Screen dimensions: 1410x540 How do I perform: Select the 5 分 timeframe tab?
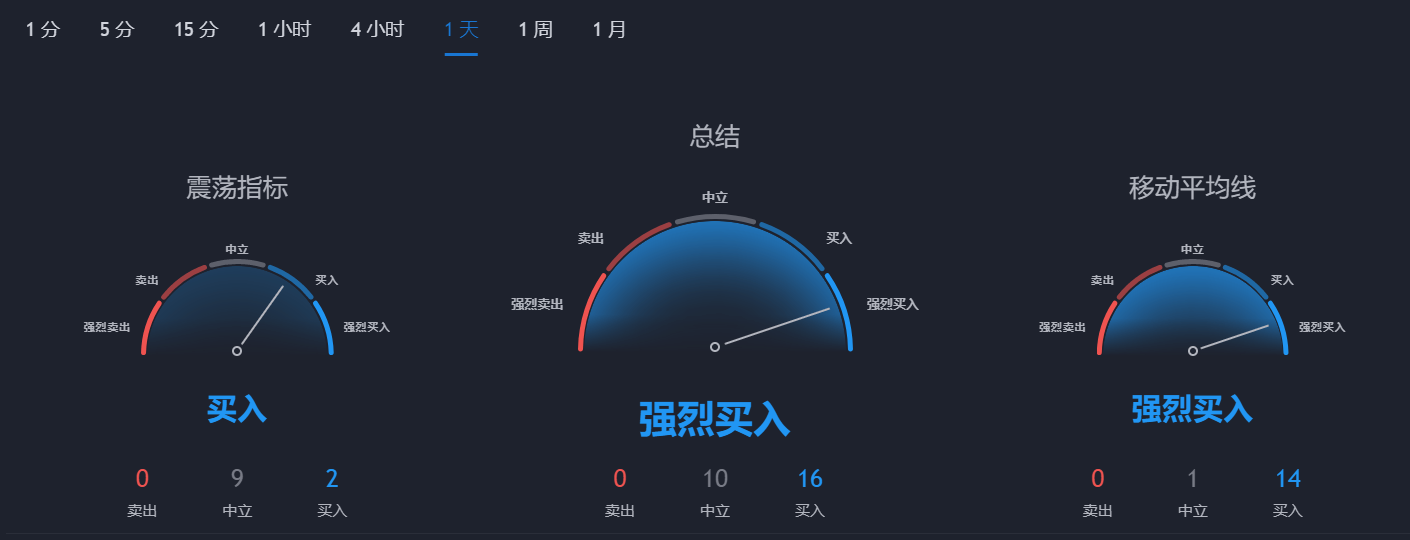[x=117, y=30]
